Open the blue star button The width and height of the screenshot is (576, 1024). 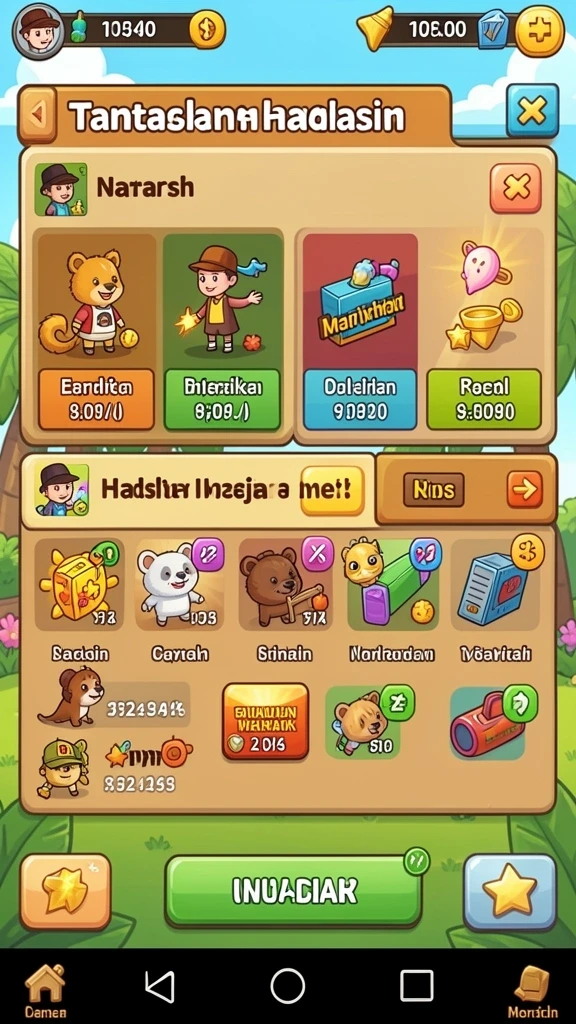click(509, 892)
